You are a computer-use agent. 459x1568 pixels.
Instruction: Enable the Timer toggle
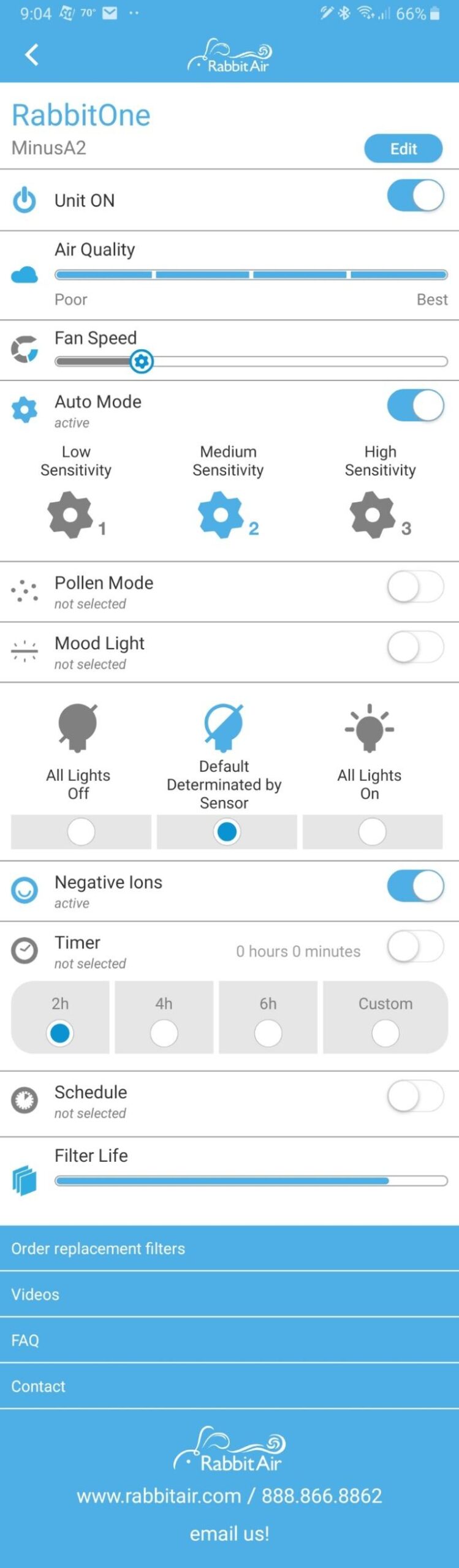tap(415, 947)
